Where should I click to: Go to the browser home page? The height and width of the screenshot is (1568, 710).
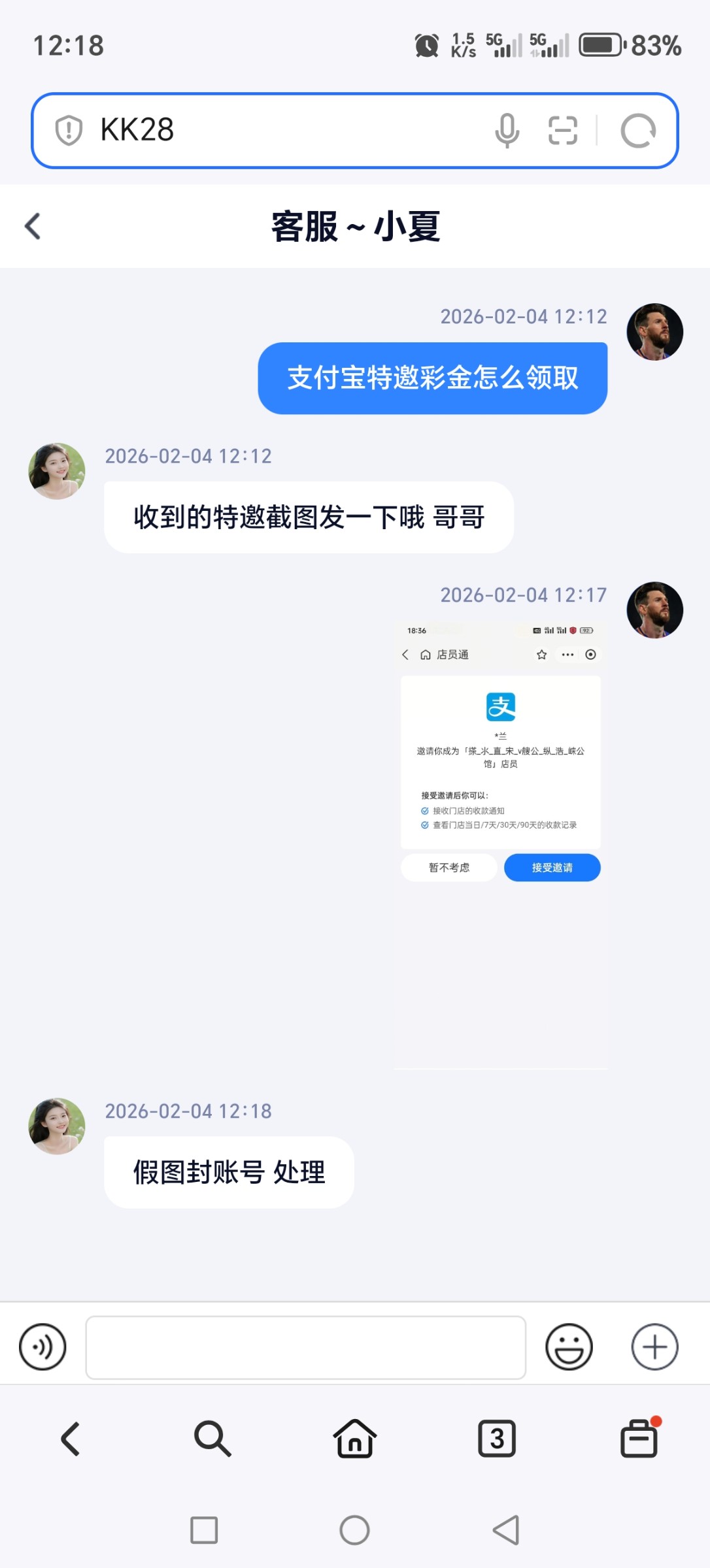pos(355,1439)
